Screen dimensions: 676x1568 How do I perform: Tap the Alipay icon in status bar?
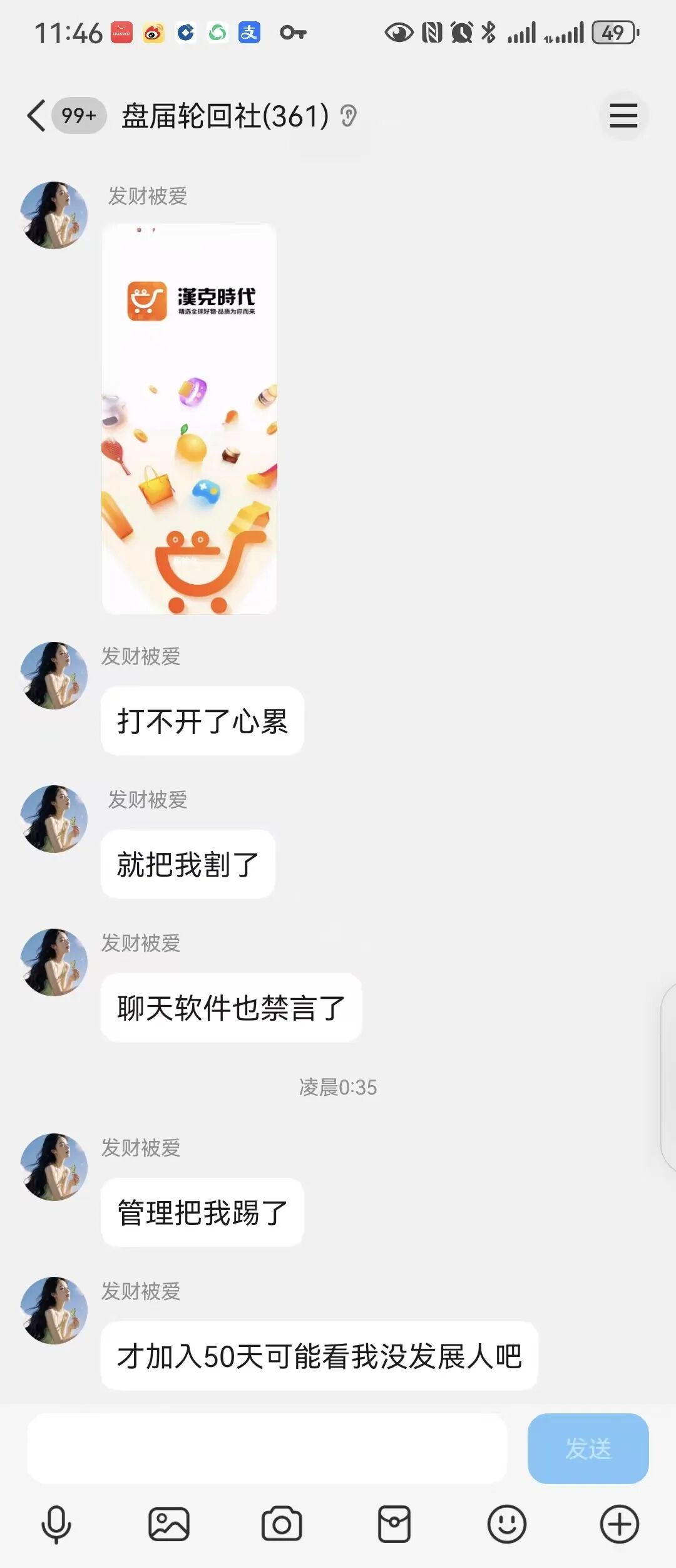(248, 34)
